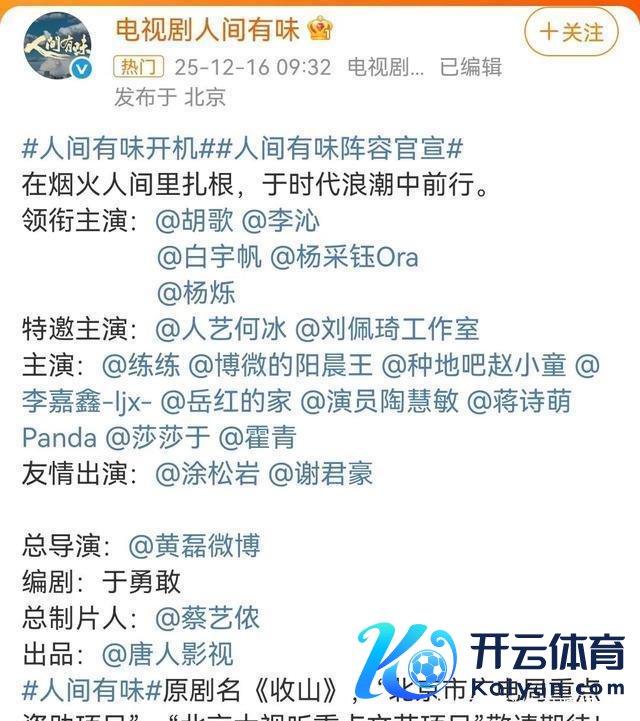Open @唐人影视 mention
640x721 pixels.
pyautogui.click(x=167, y=653)
